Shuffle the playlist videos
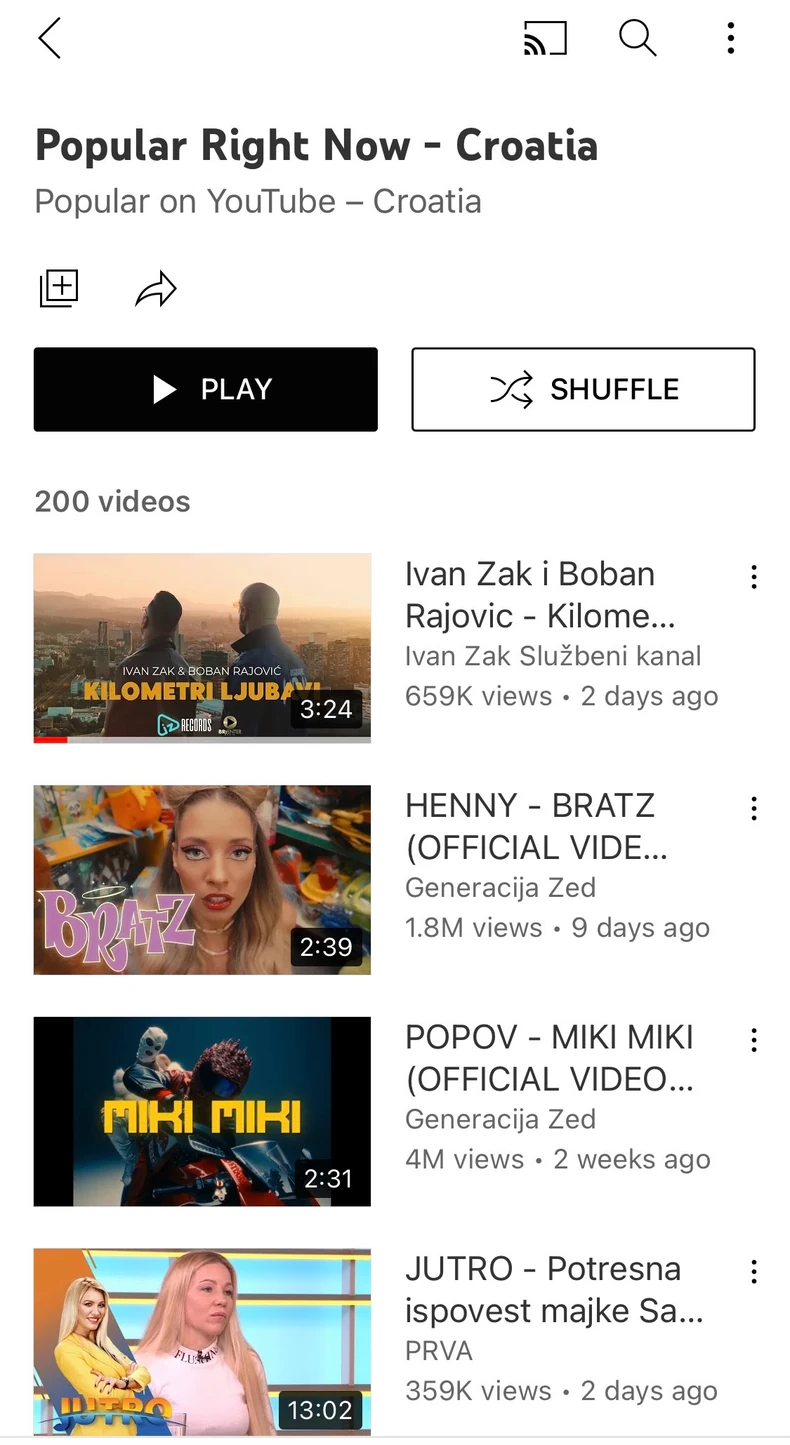The height and width of the screenshot is (1445, 790). tap(583, 389)
